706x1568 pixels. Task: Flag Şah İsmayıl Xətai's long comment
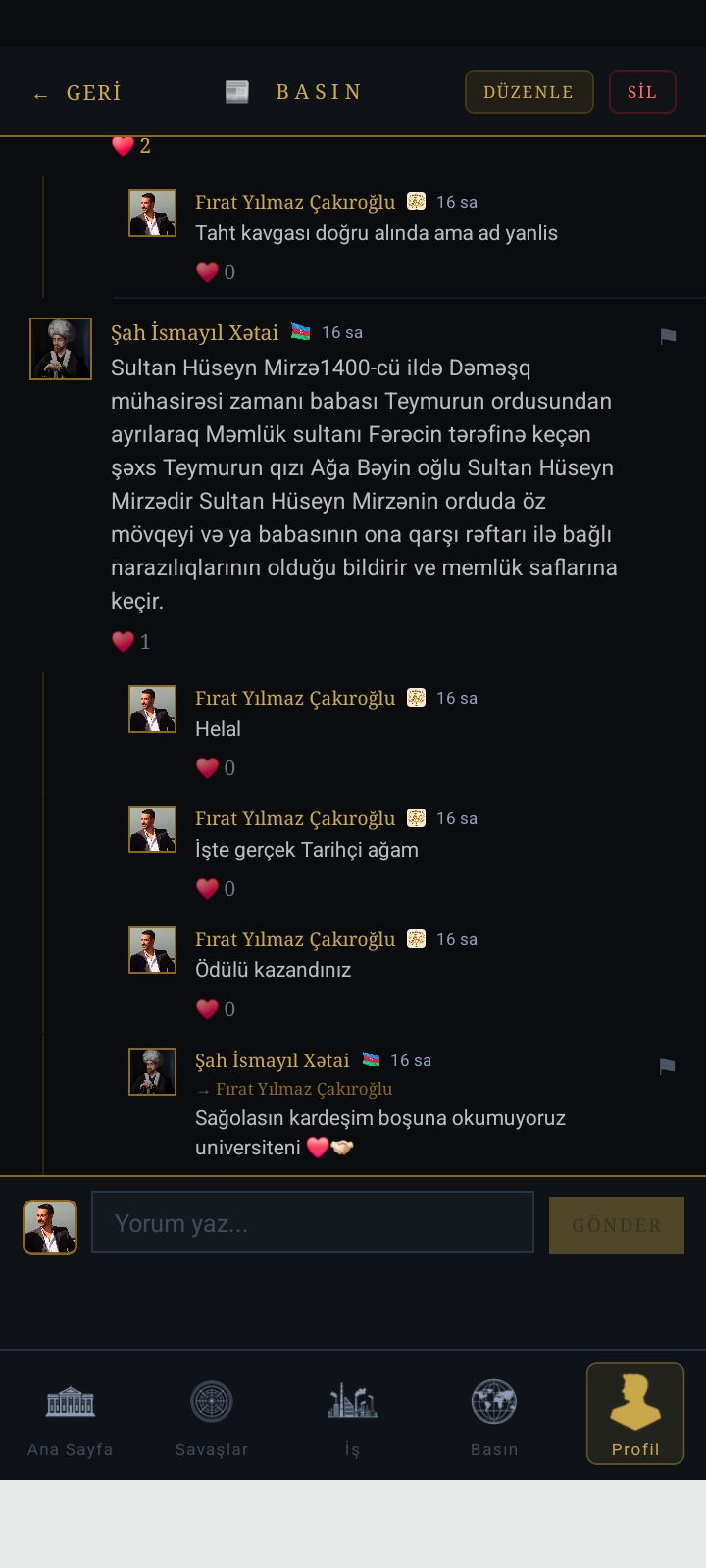pos(668,337)
